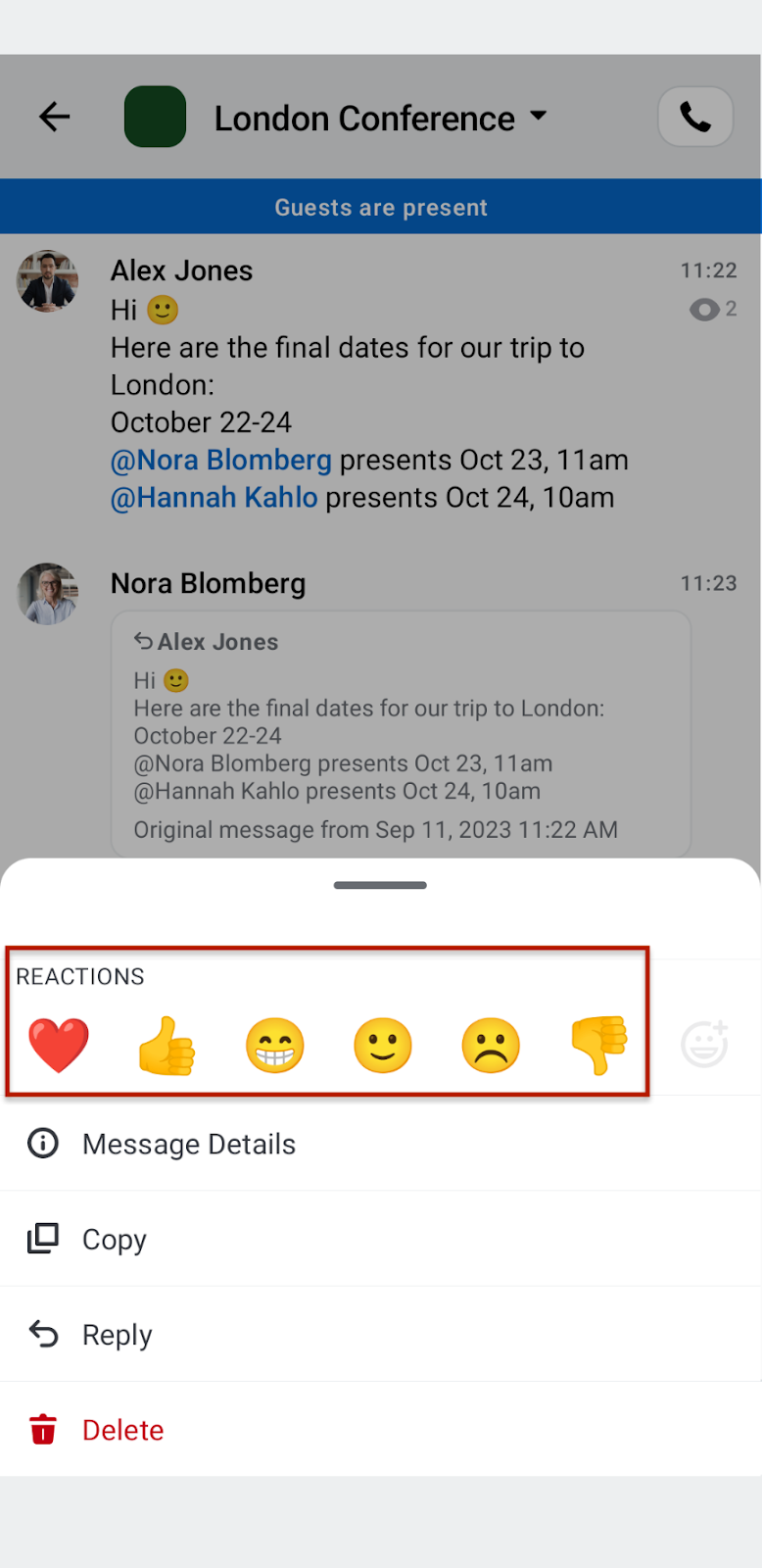Start a call with the phone button
The image size is (762, 1568).
[695, 117]
